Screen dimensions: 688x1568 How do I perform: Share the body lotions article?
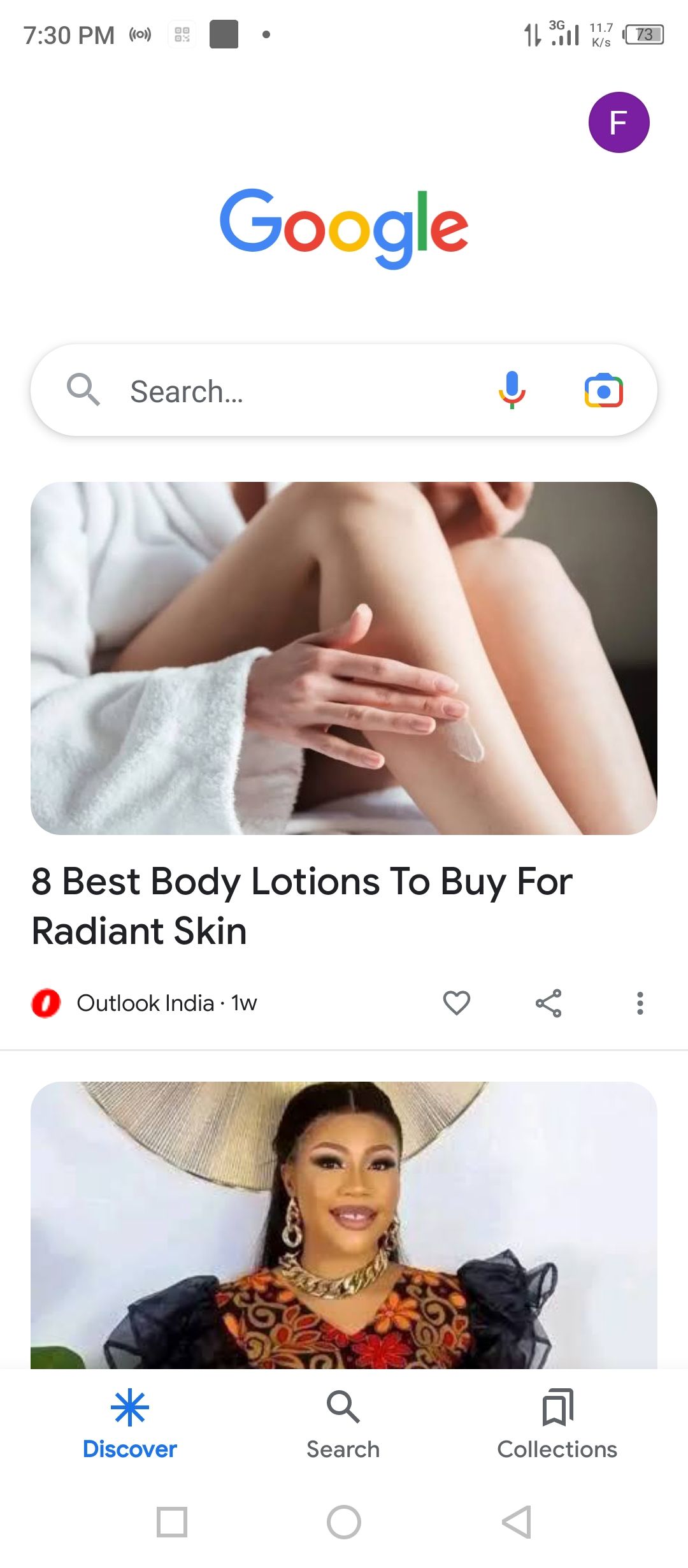(548, 1003)
